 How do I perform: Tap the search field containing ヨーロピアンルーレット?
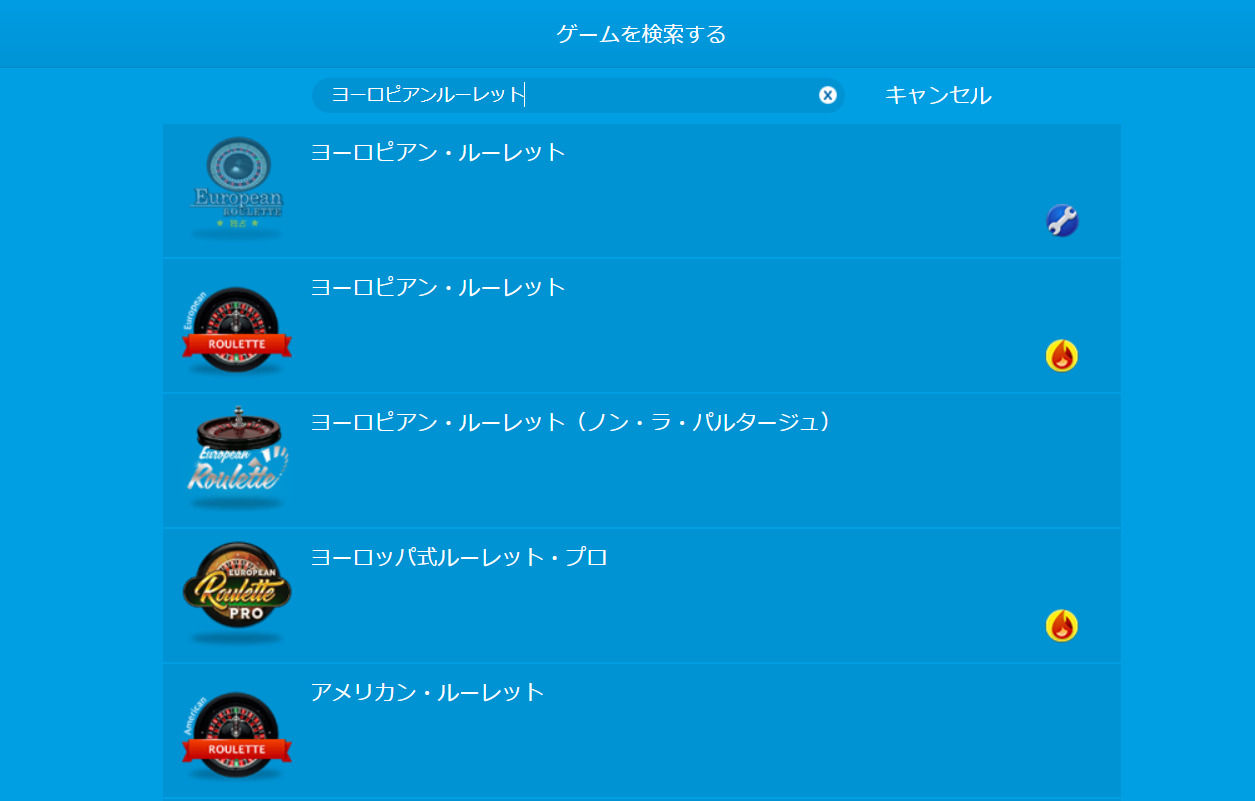pos(570,95)
